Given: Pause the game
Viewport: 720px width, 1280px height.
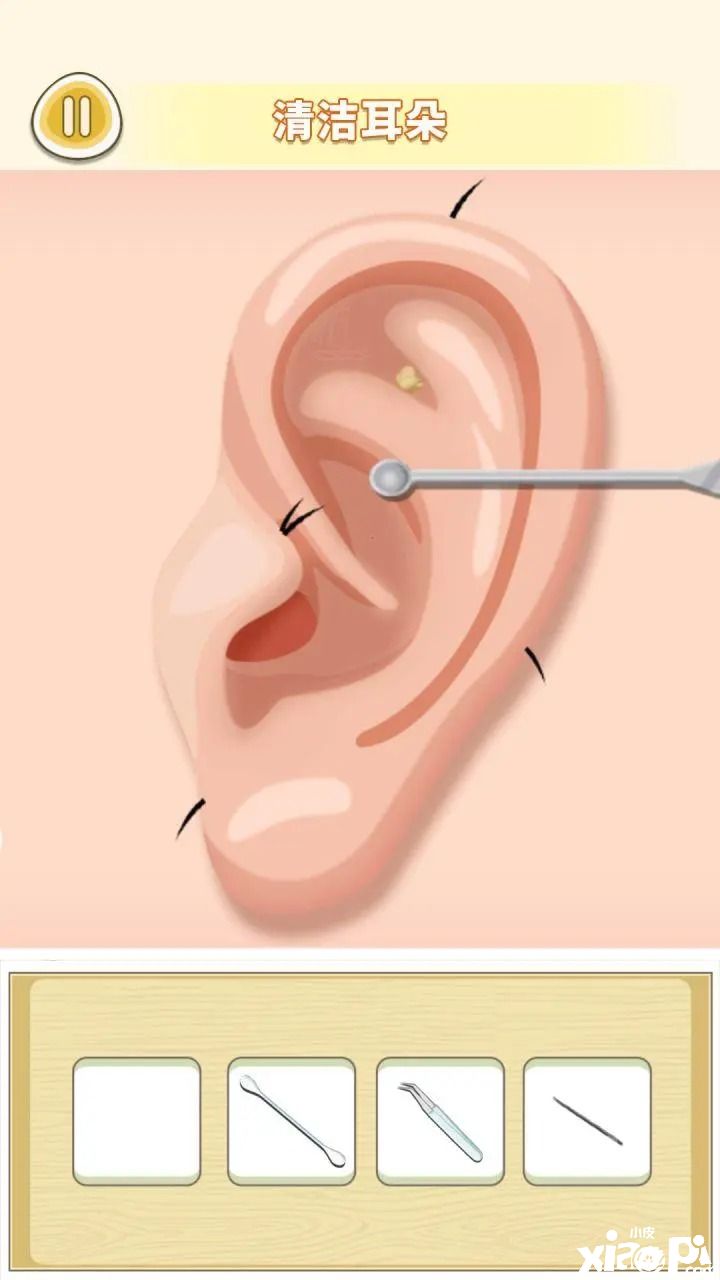Looking at the screenshot, I should (77, 116).
